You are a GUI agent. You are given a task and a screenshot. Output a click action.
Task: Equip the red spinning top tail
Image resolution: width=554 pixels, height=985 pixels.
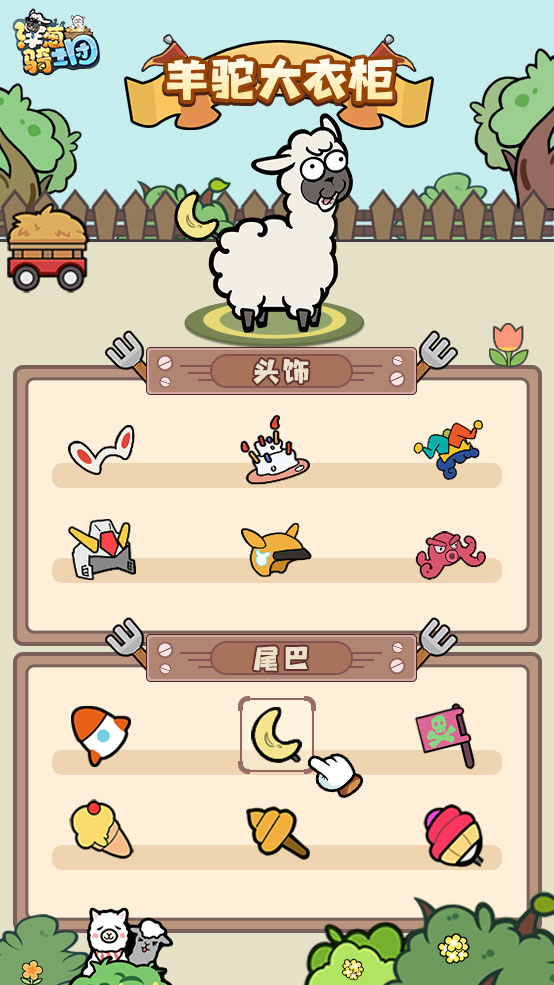coord(453,835)
